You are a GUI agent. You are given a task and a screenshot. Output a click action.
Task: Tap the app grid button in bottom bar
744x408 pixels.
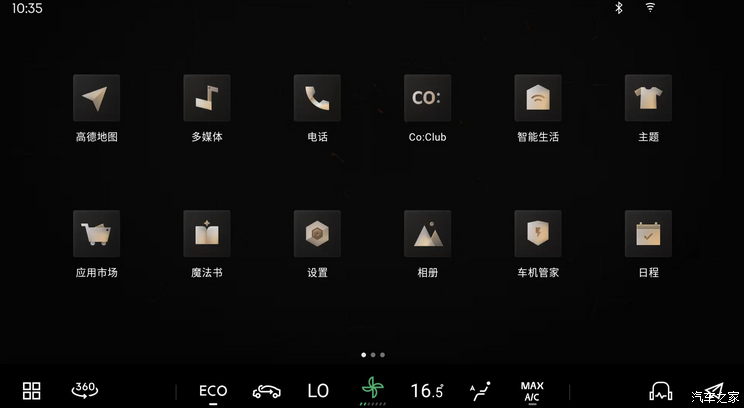click(x=32, y=390)
